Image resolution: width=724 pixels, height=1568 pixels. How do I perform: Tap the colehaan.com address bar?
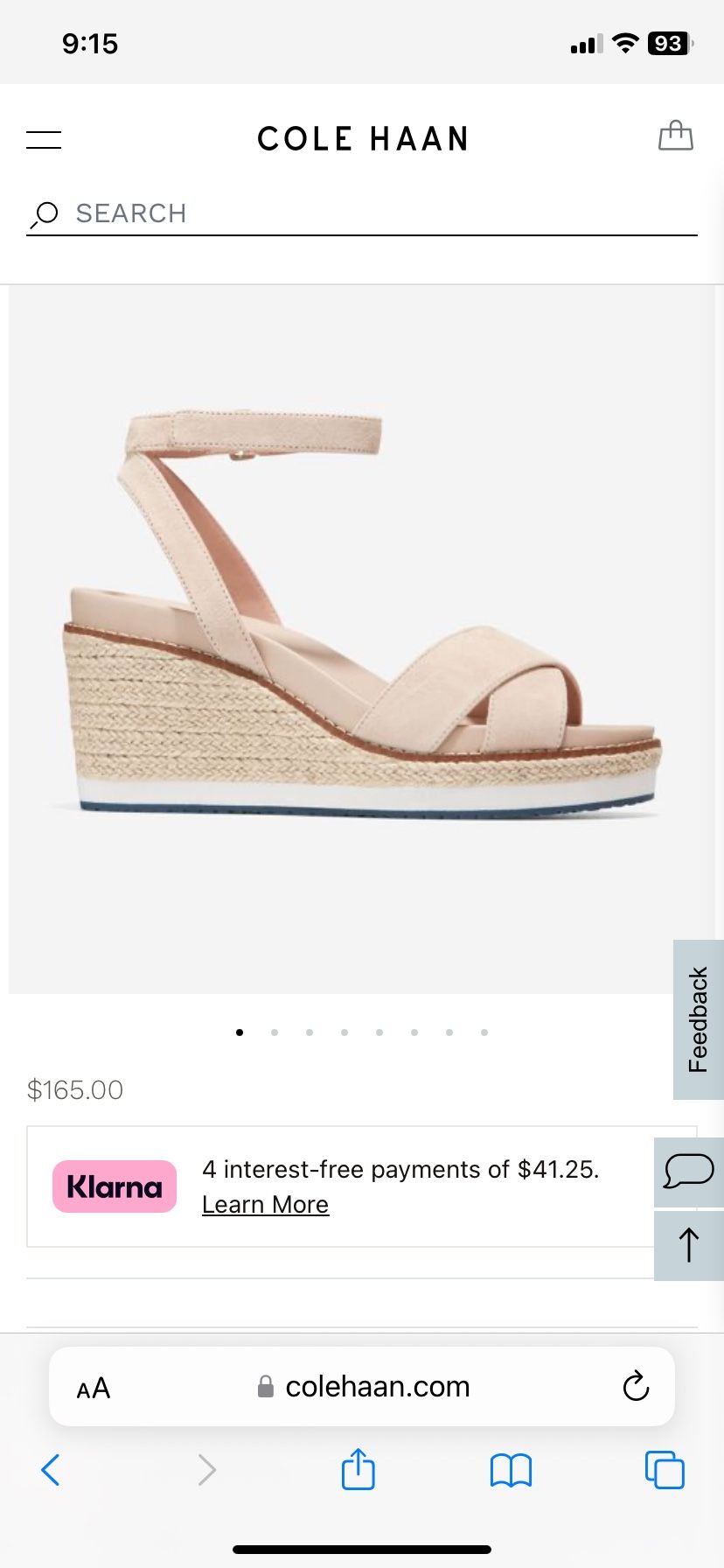[376, 1387]
